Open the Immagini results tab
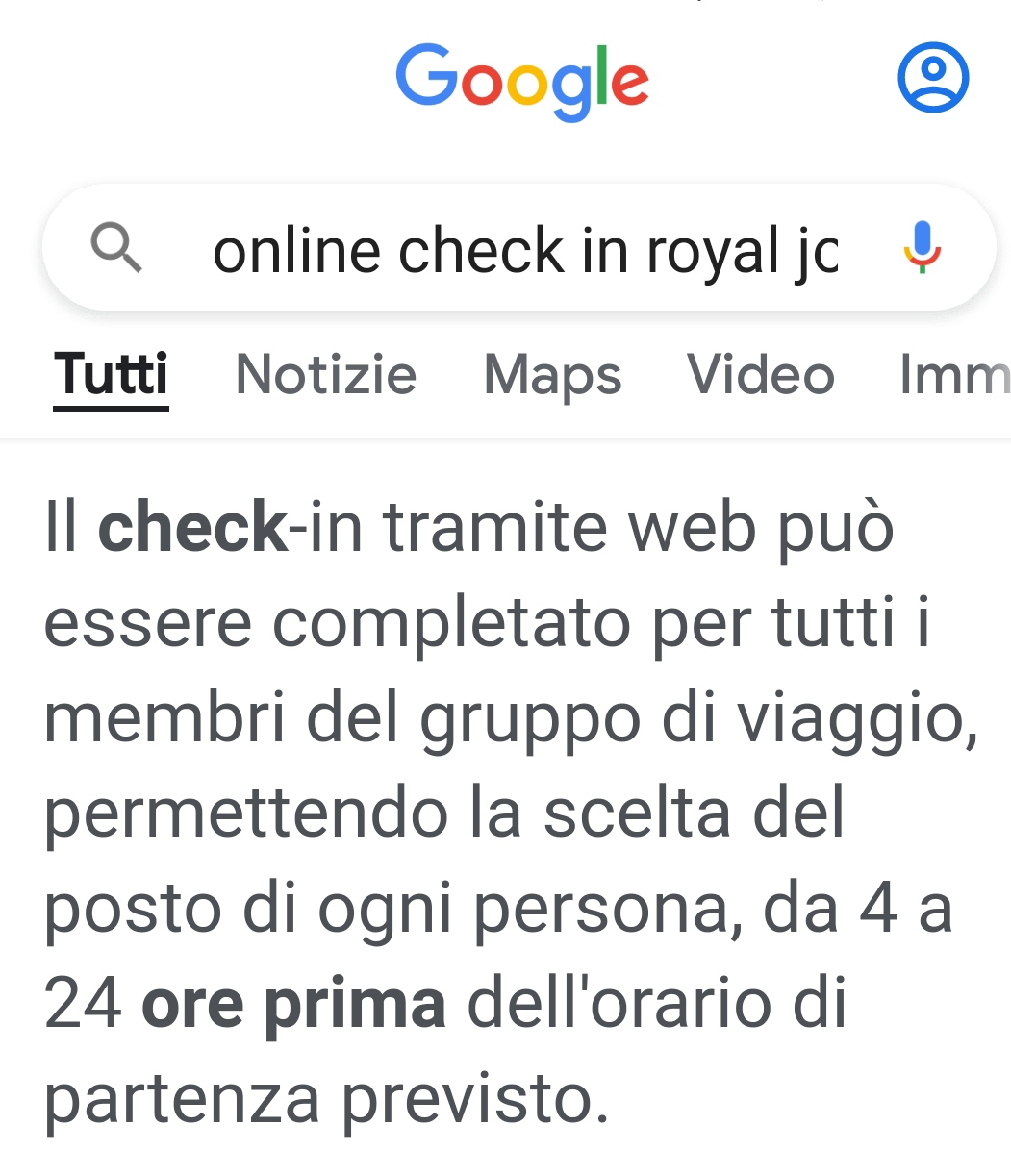 [x=954, y=374]
